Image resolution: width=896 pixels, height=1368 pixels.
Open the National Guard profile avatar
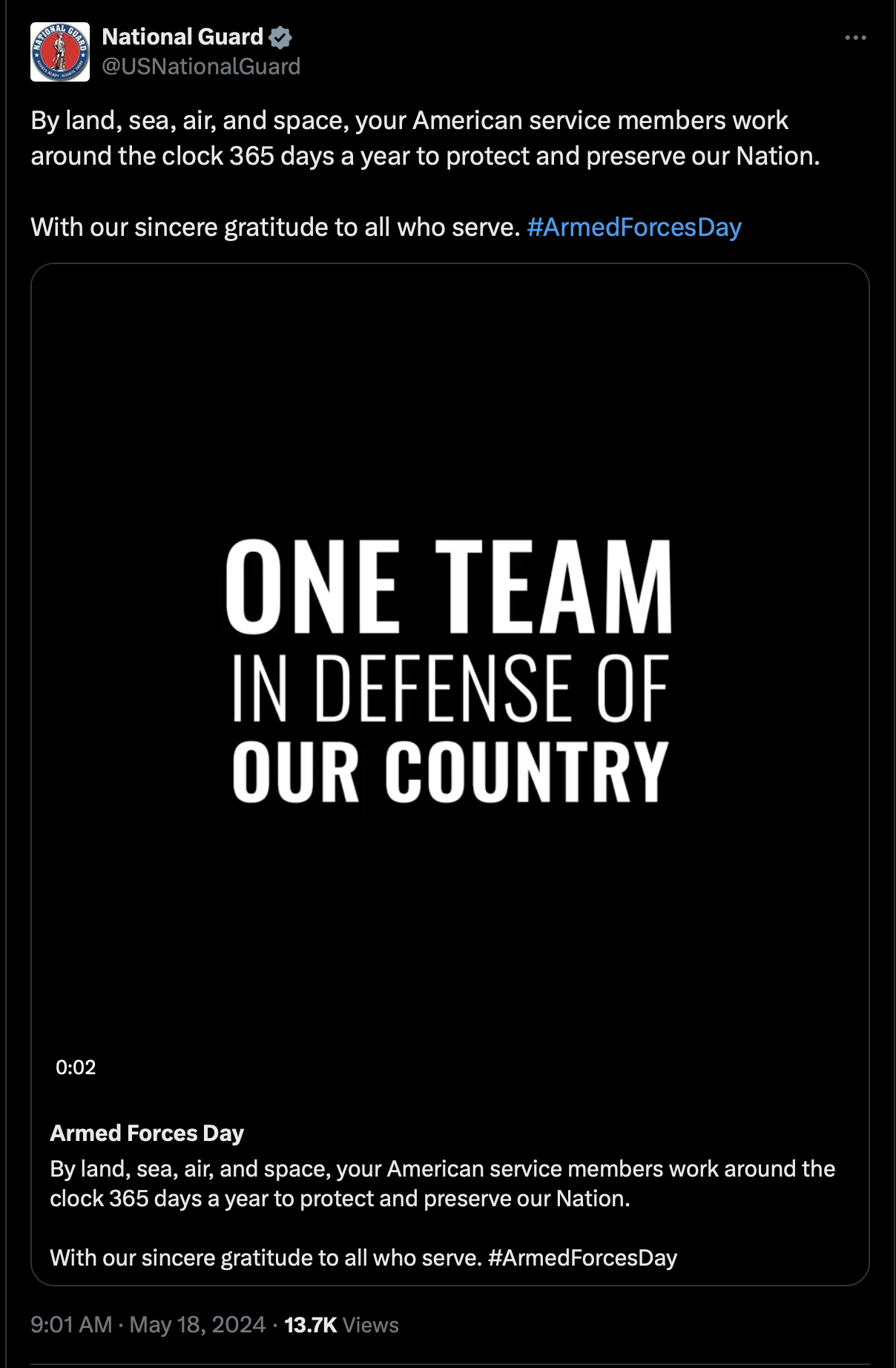[60, 52]
